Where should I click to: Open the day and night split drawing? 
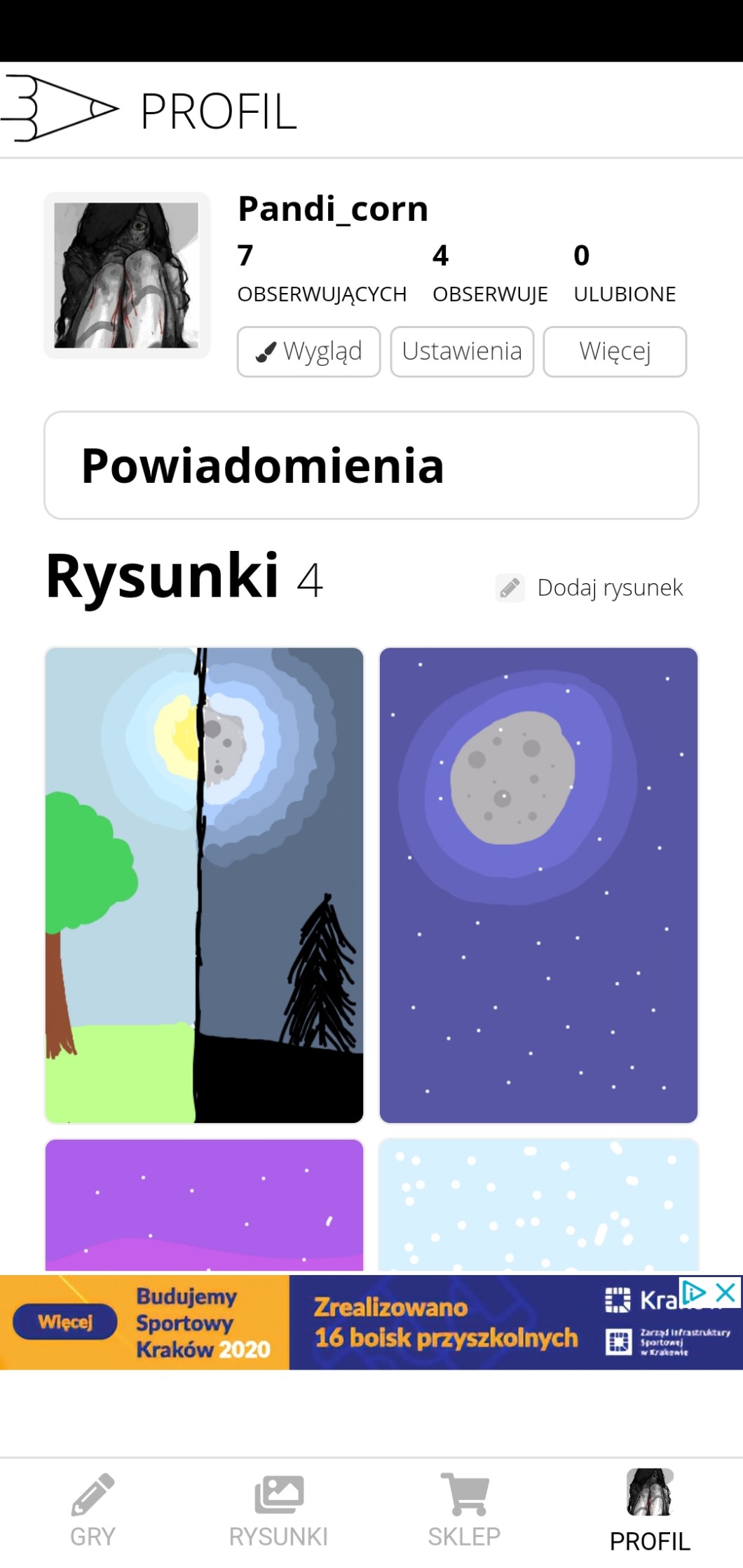[x=204, y=885]
